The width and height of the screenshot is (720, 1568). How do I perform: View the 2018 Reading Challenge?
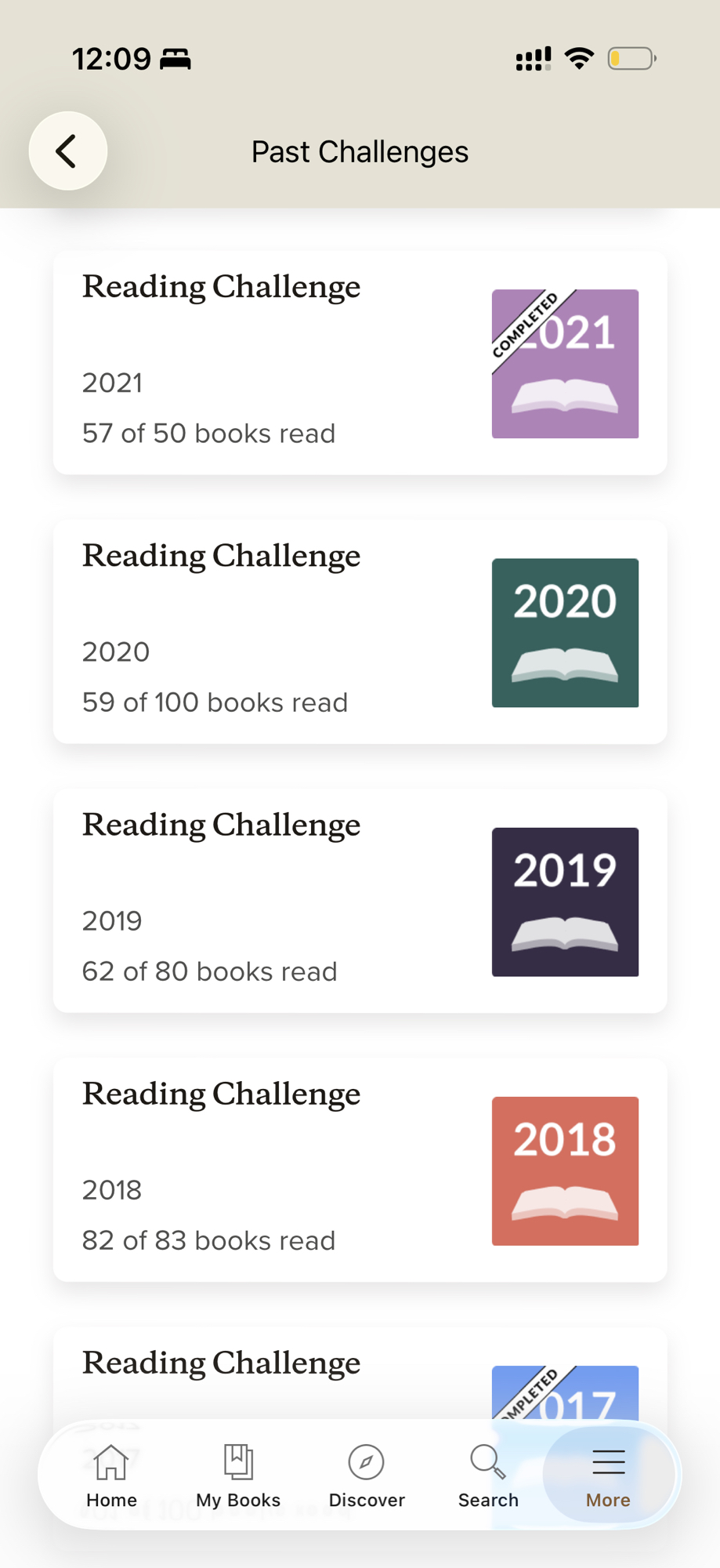[x=360, y=1170]
